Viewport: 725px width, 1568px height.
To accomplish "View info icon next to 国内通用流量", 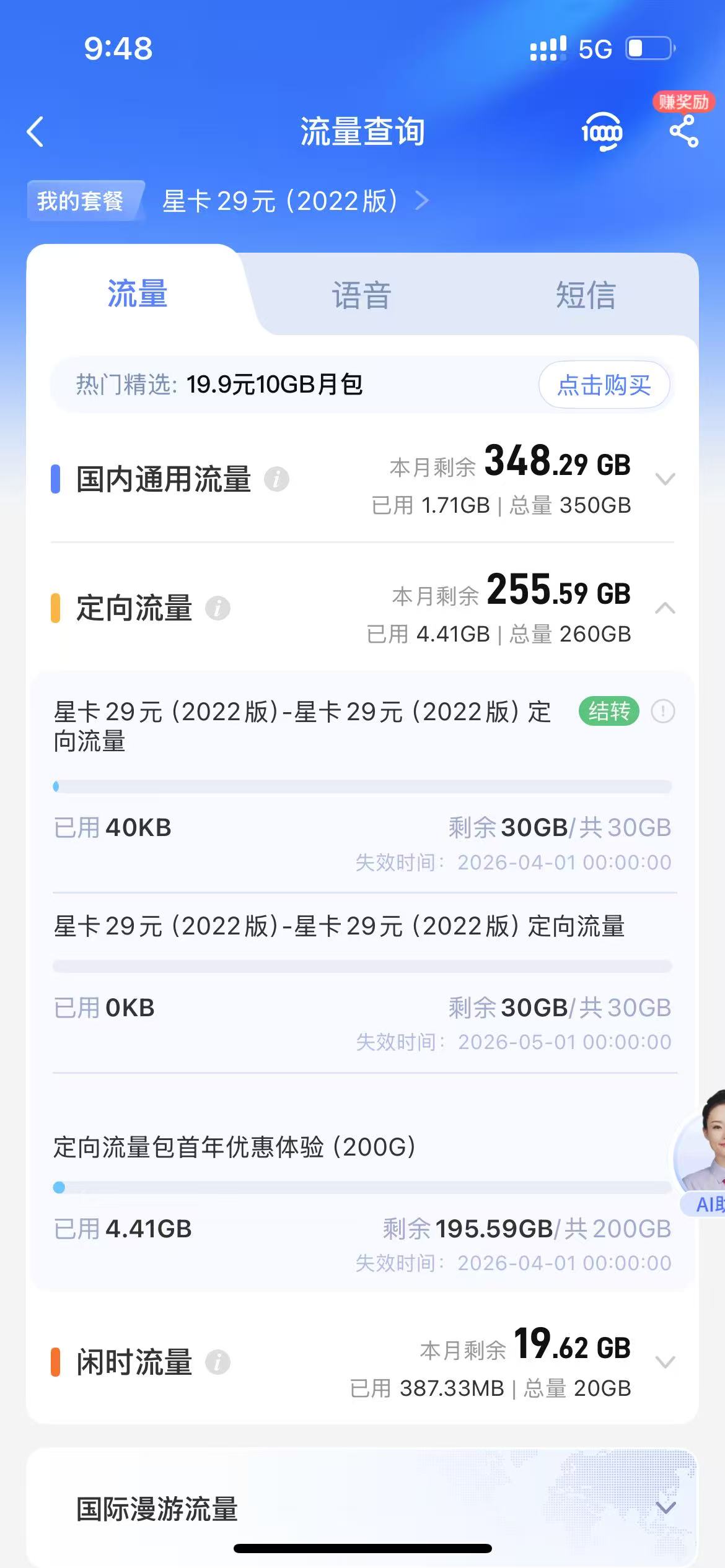I will [x=278, y=479].
